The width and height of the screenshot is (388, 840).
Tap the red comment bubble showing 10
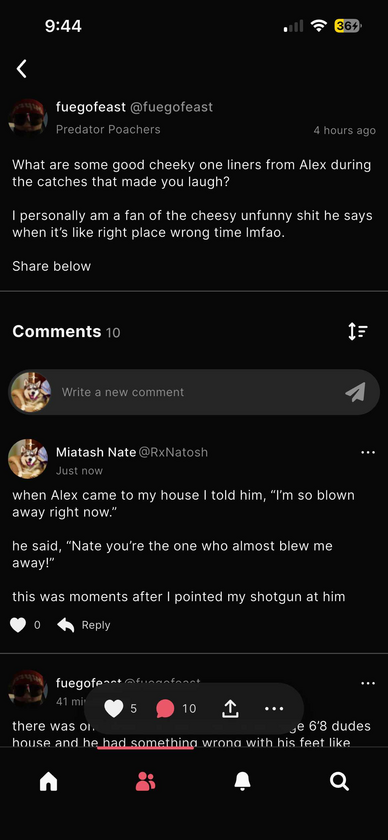[x=165, y=709]
